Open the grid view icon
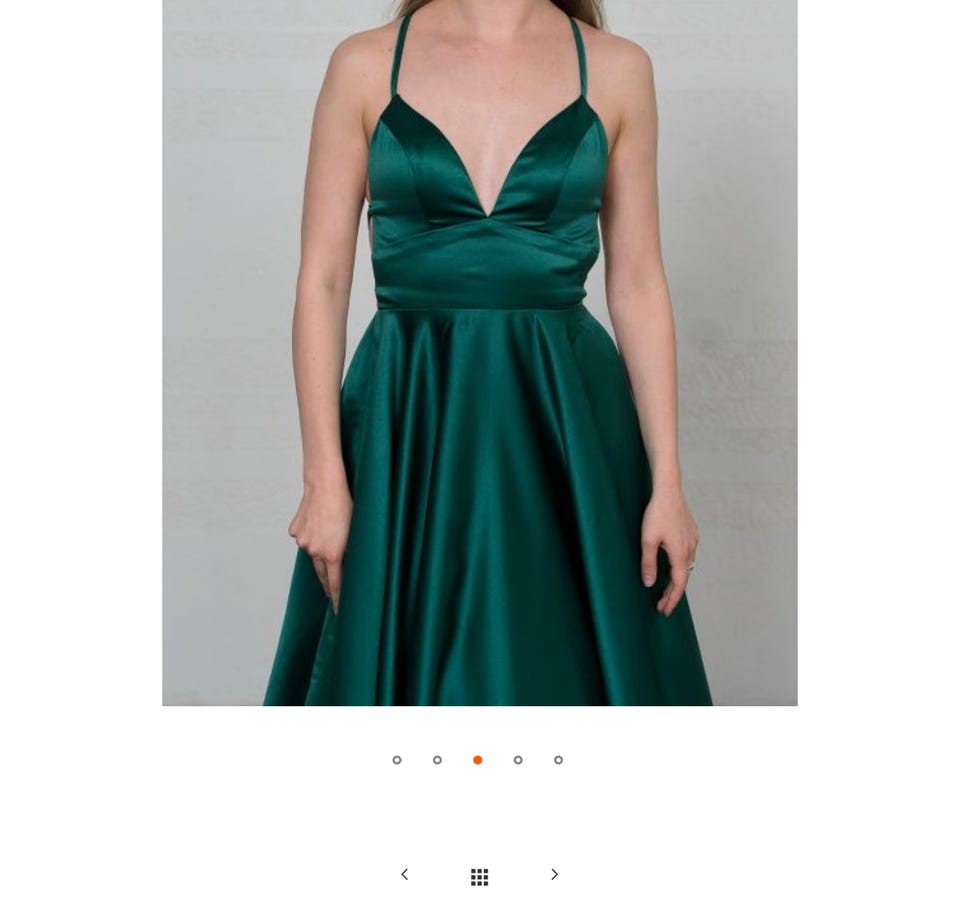The image size is (960, 911). [480, 877]
